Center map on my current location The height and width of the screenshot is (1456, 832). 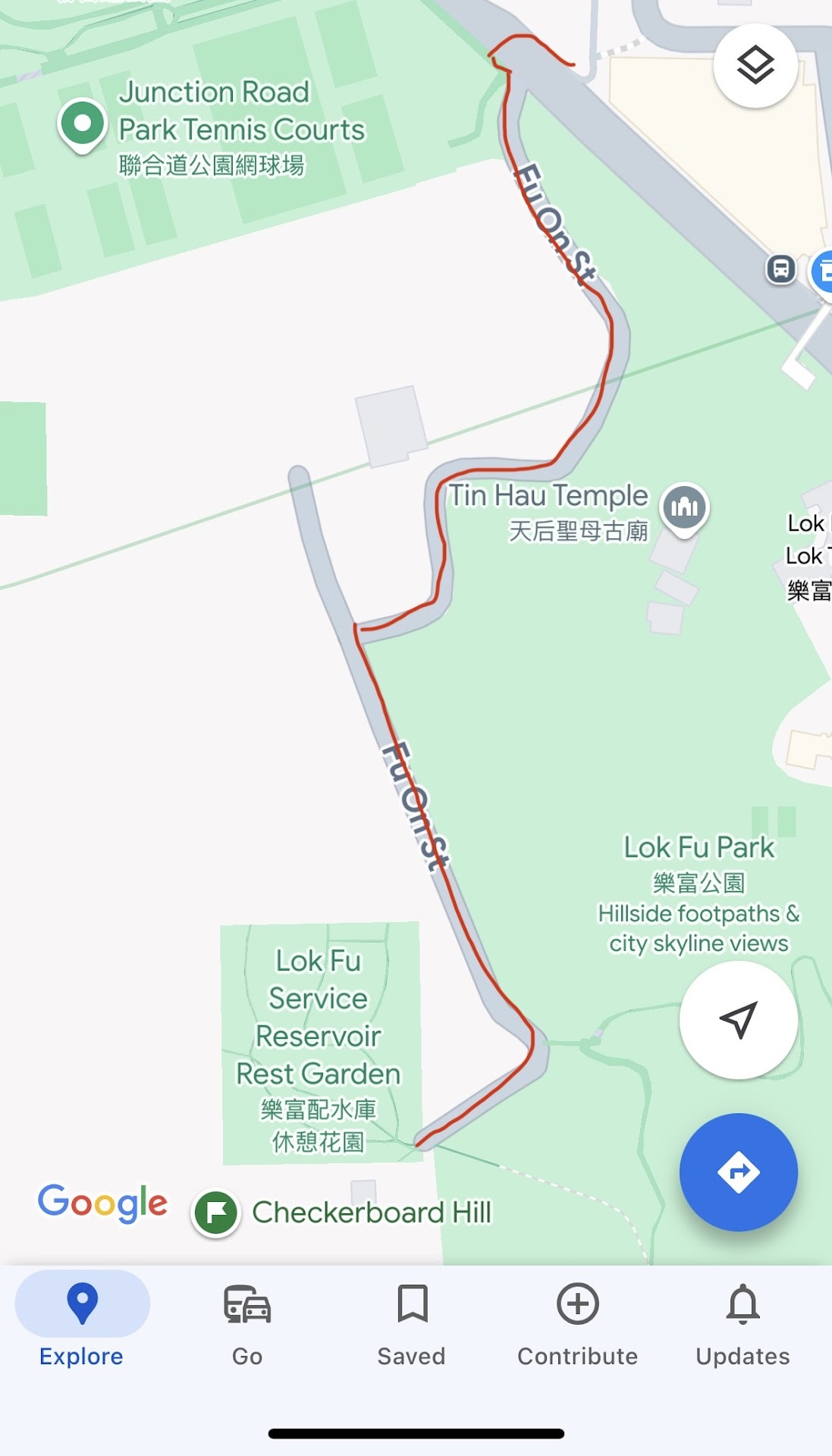pyautogui.click(x=738, y=1020)
